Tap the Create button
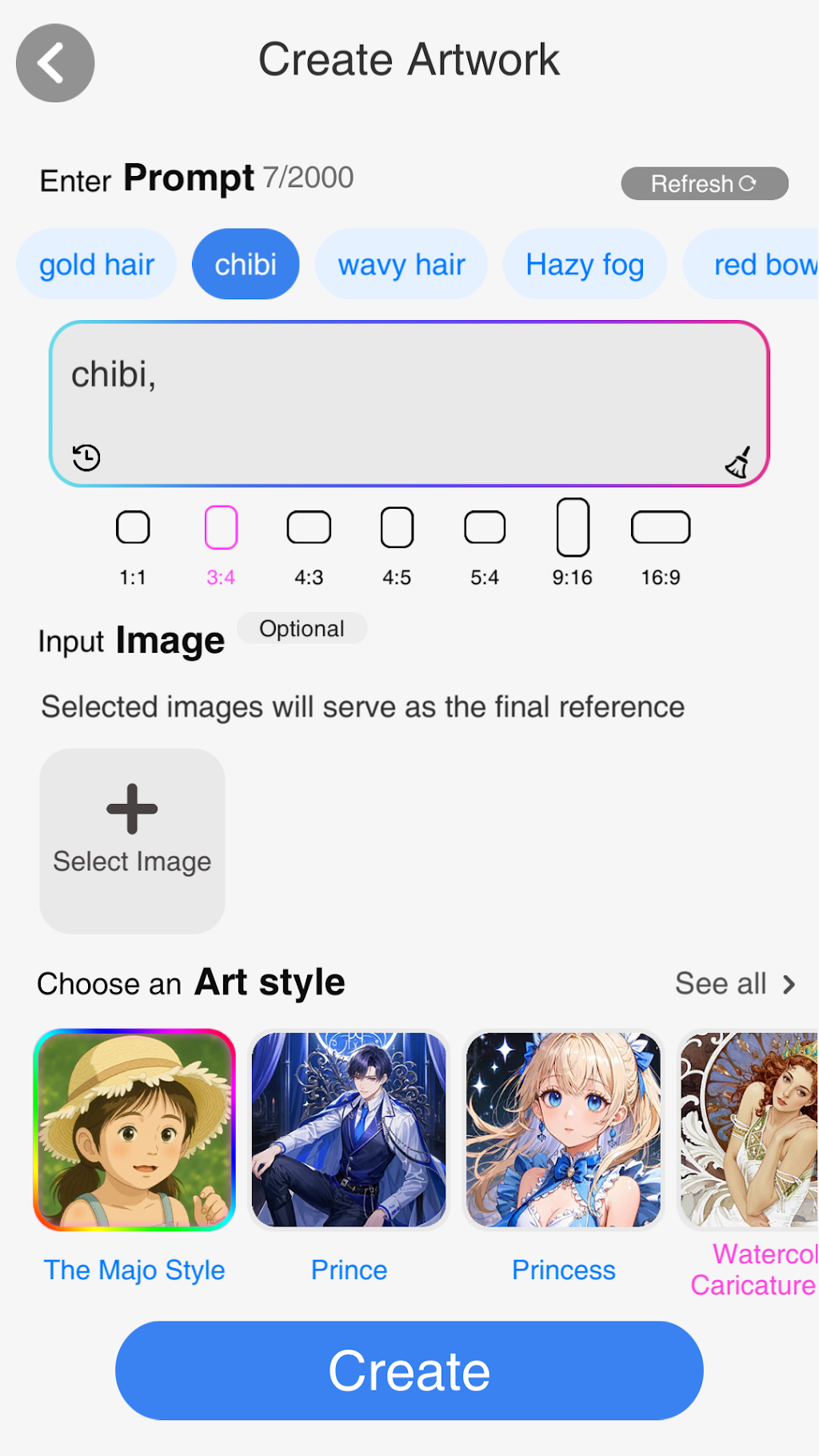This screenshot has width=819, height=1456. (x=409, y=1370)
